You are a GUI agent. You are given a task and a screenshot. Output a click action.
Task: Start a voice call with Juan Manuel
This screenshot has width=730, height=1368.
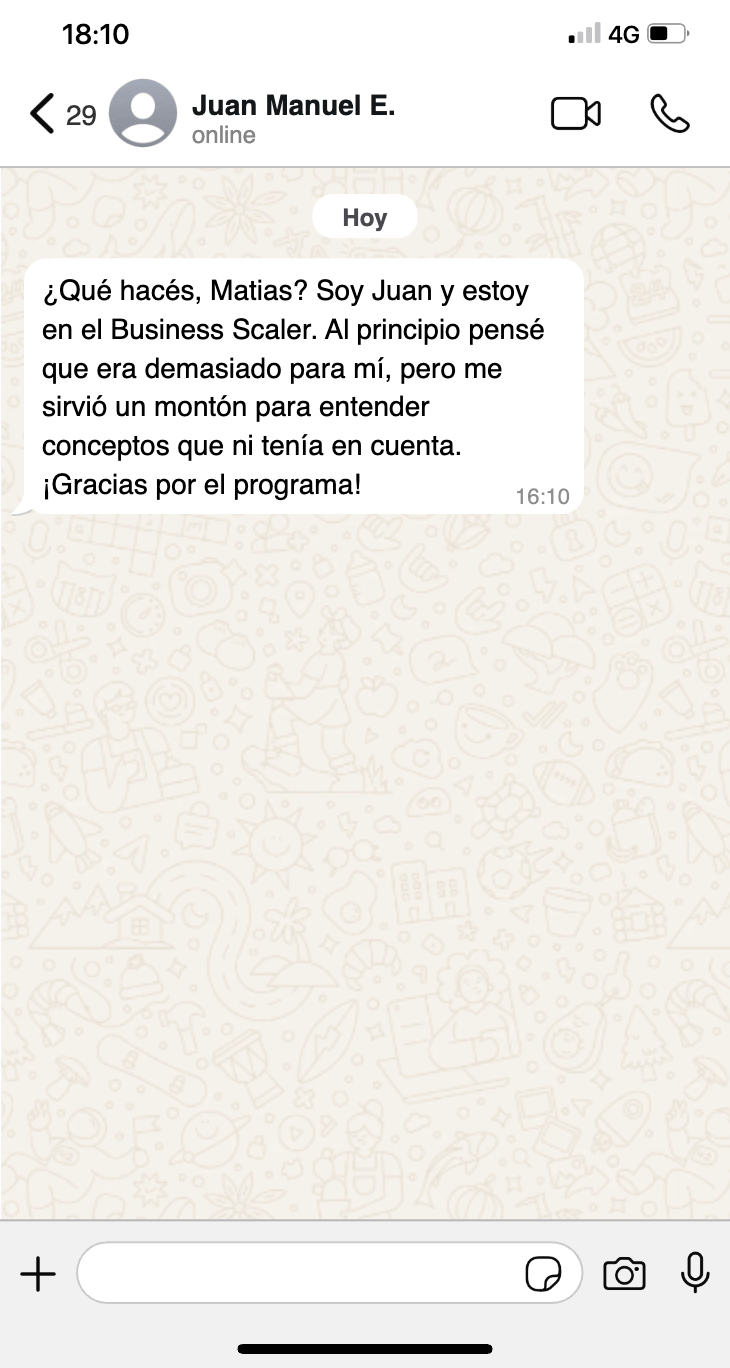pos(669,114)
